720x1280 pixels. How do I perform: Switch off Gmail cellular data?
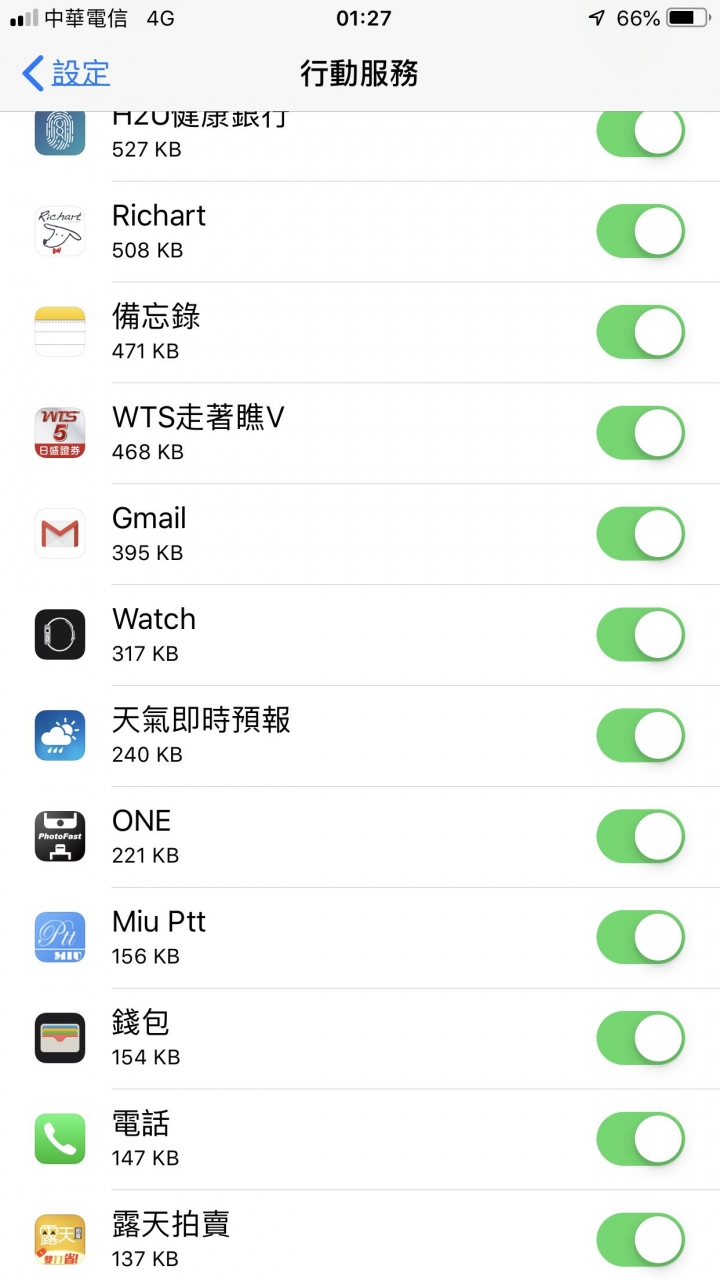[x=641, y=534]
